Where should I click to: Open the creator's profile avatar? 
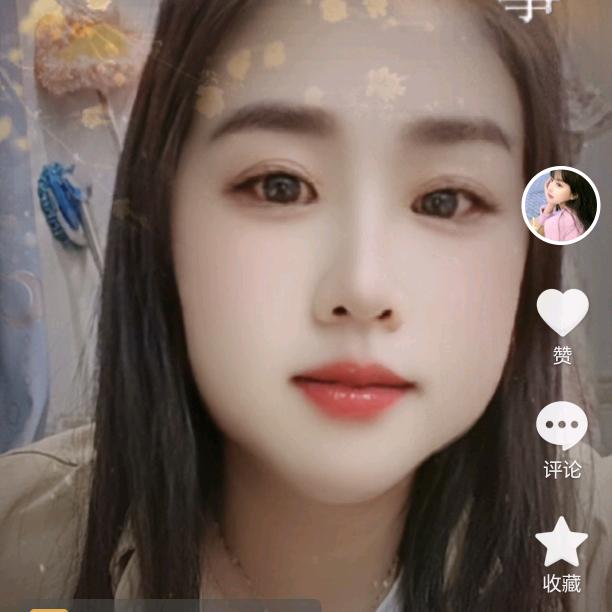point(561,205)
